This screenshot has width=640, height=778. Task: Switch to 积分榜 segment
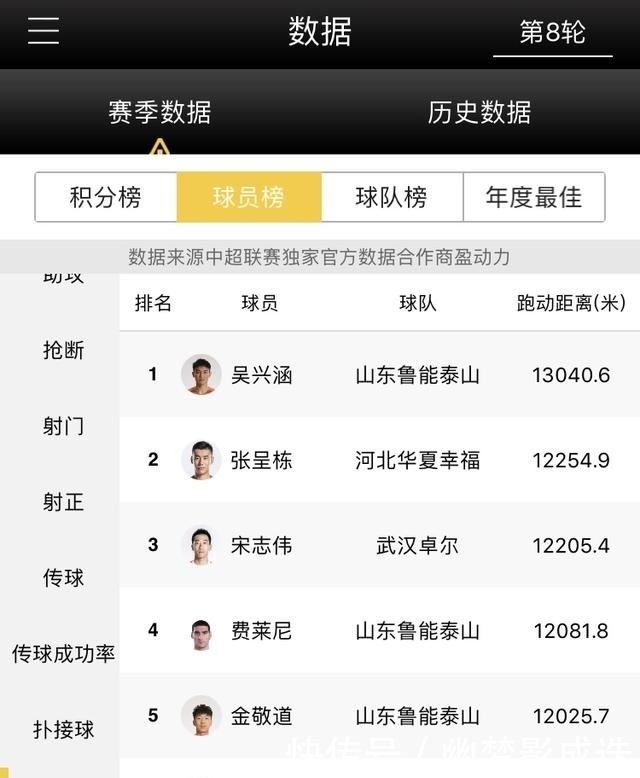click(x=106, y=197)
